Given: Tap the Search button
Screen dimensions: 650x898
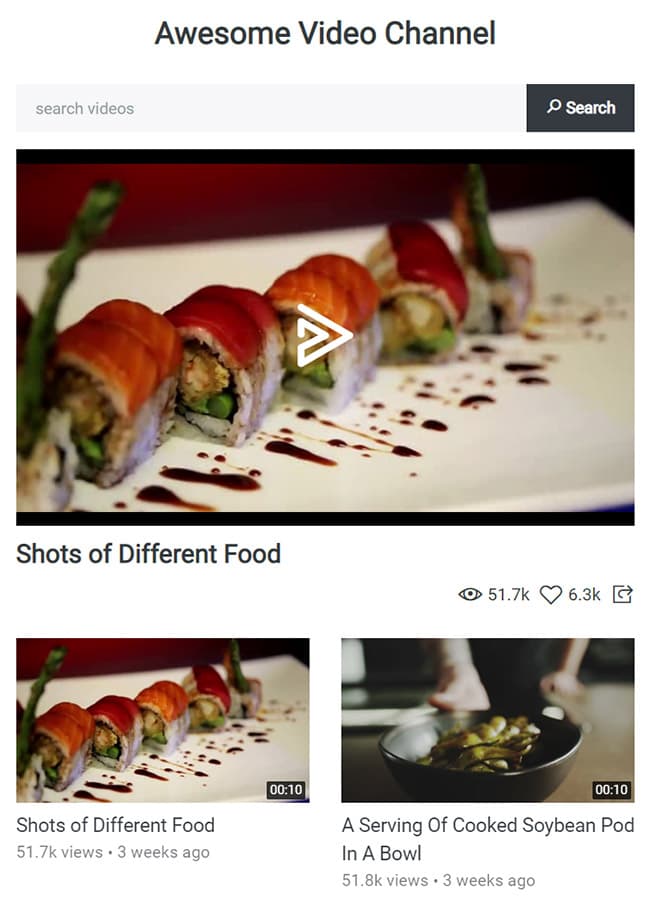Looking at the screenshot, I should (580, 108).
